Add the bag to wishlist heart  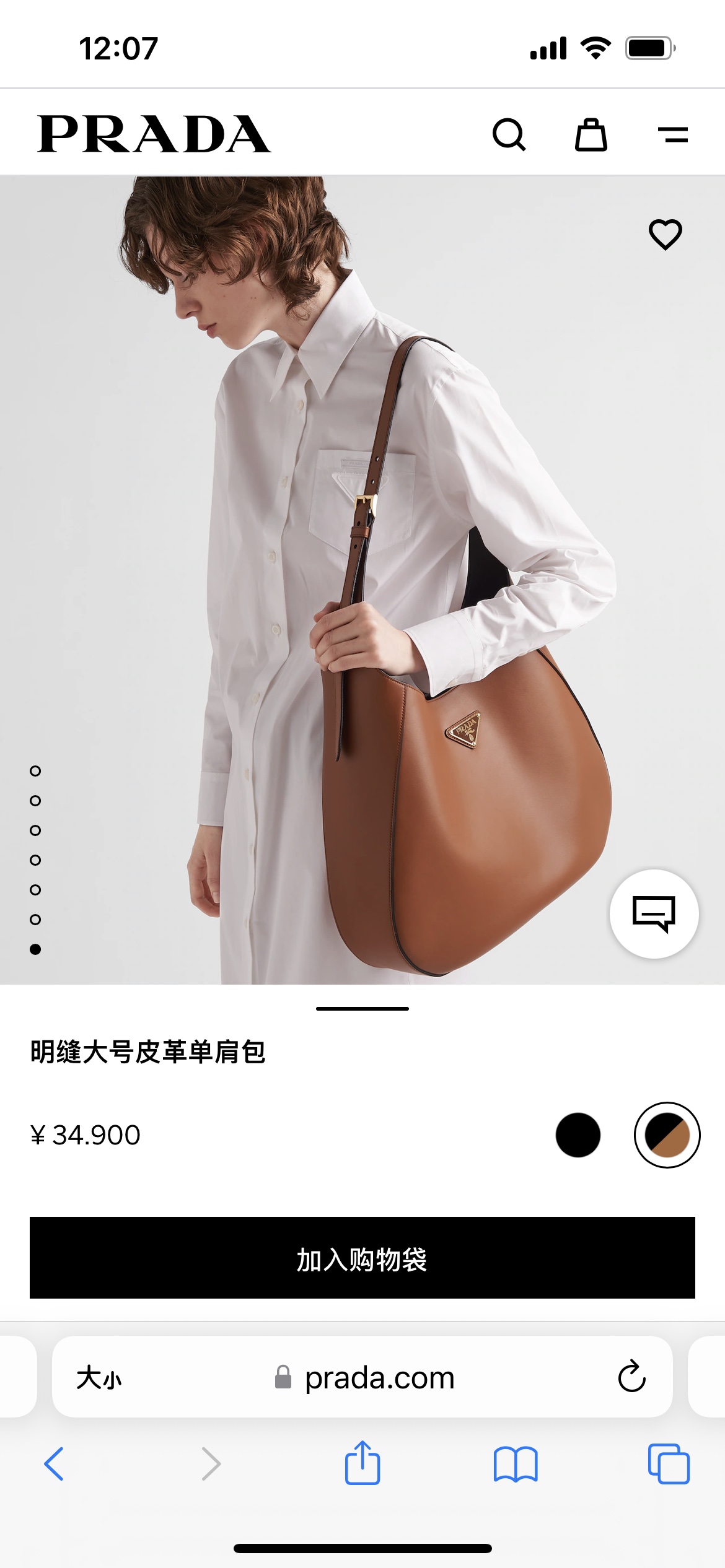[x=666, y=234]
